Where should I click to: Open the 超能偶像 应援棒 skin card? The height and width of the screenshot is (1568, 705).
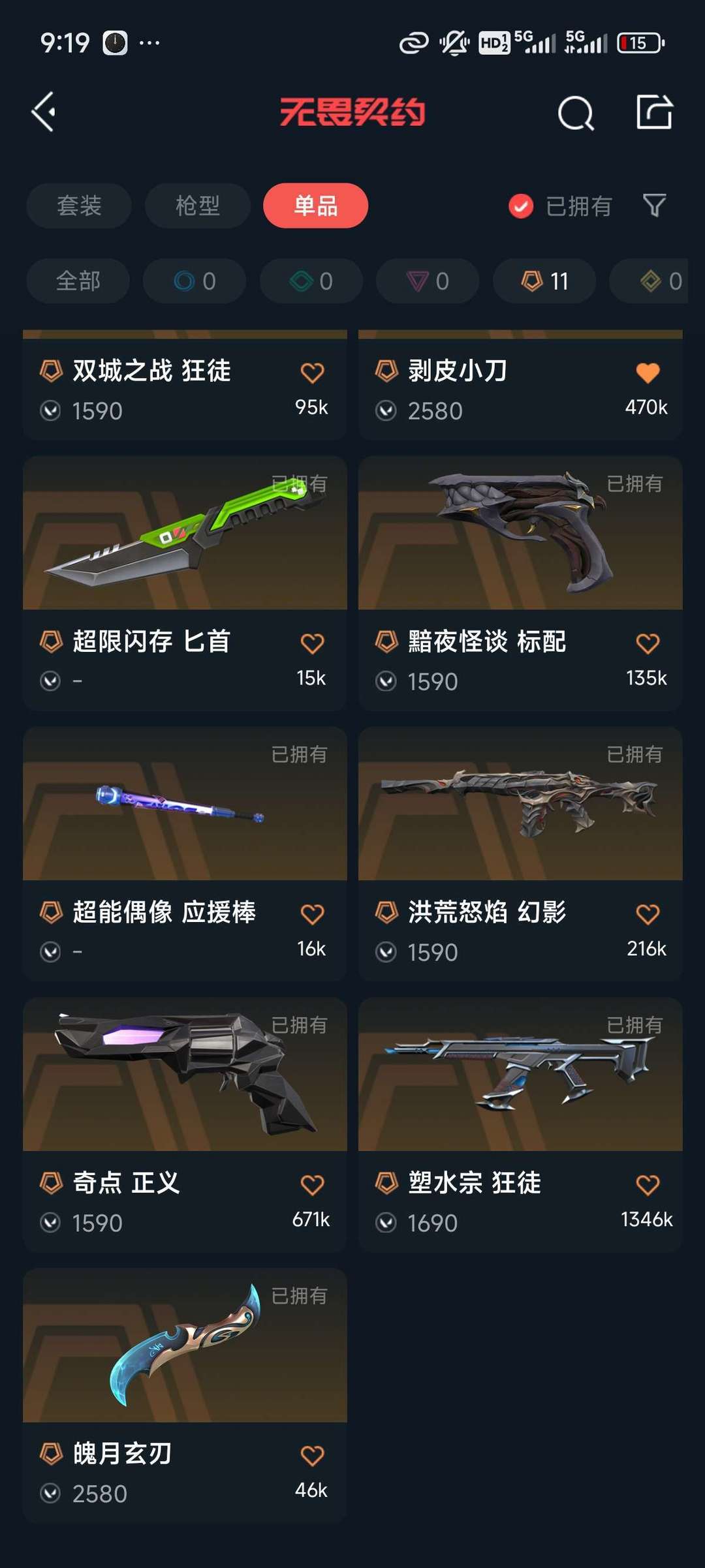point(185,854)
